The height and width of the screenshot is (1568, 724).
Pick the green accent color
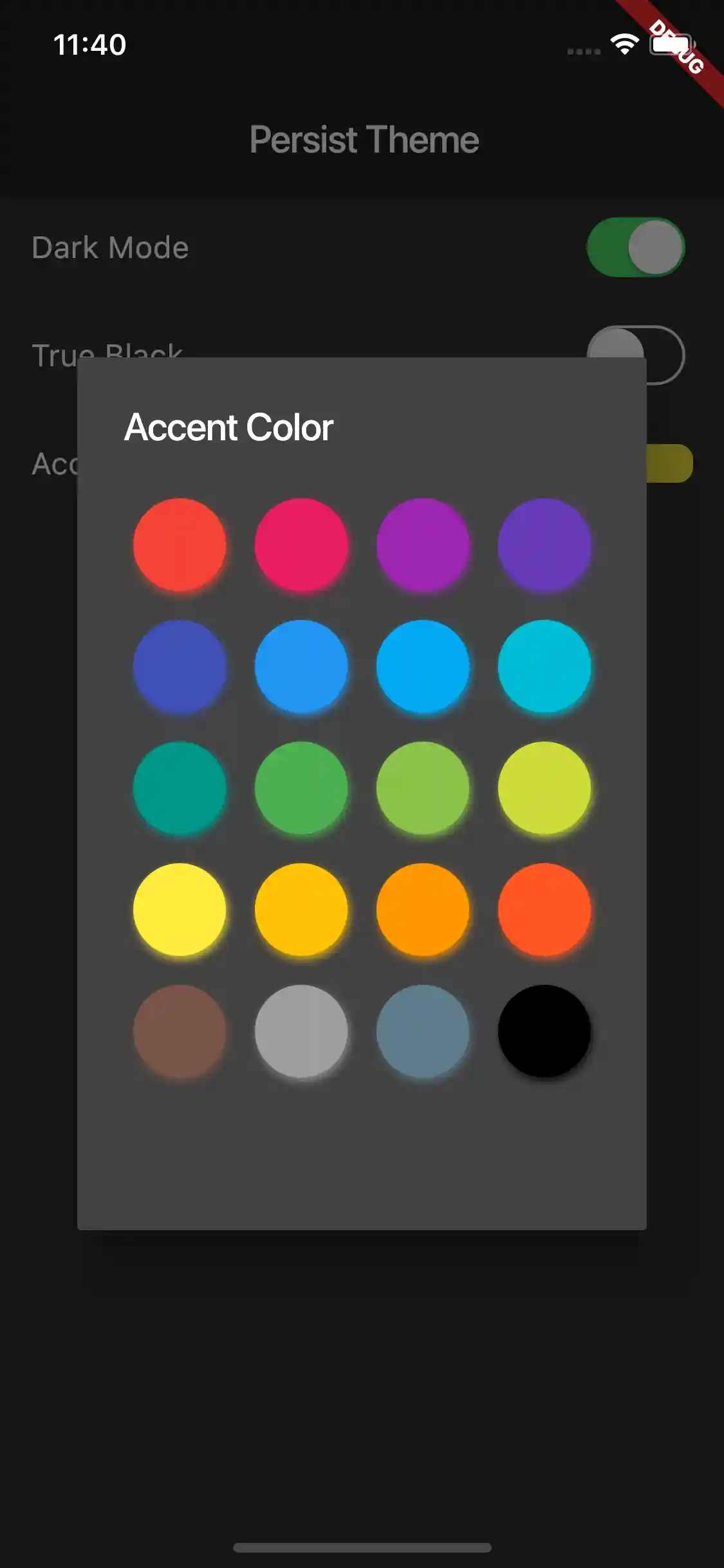301,788
